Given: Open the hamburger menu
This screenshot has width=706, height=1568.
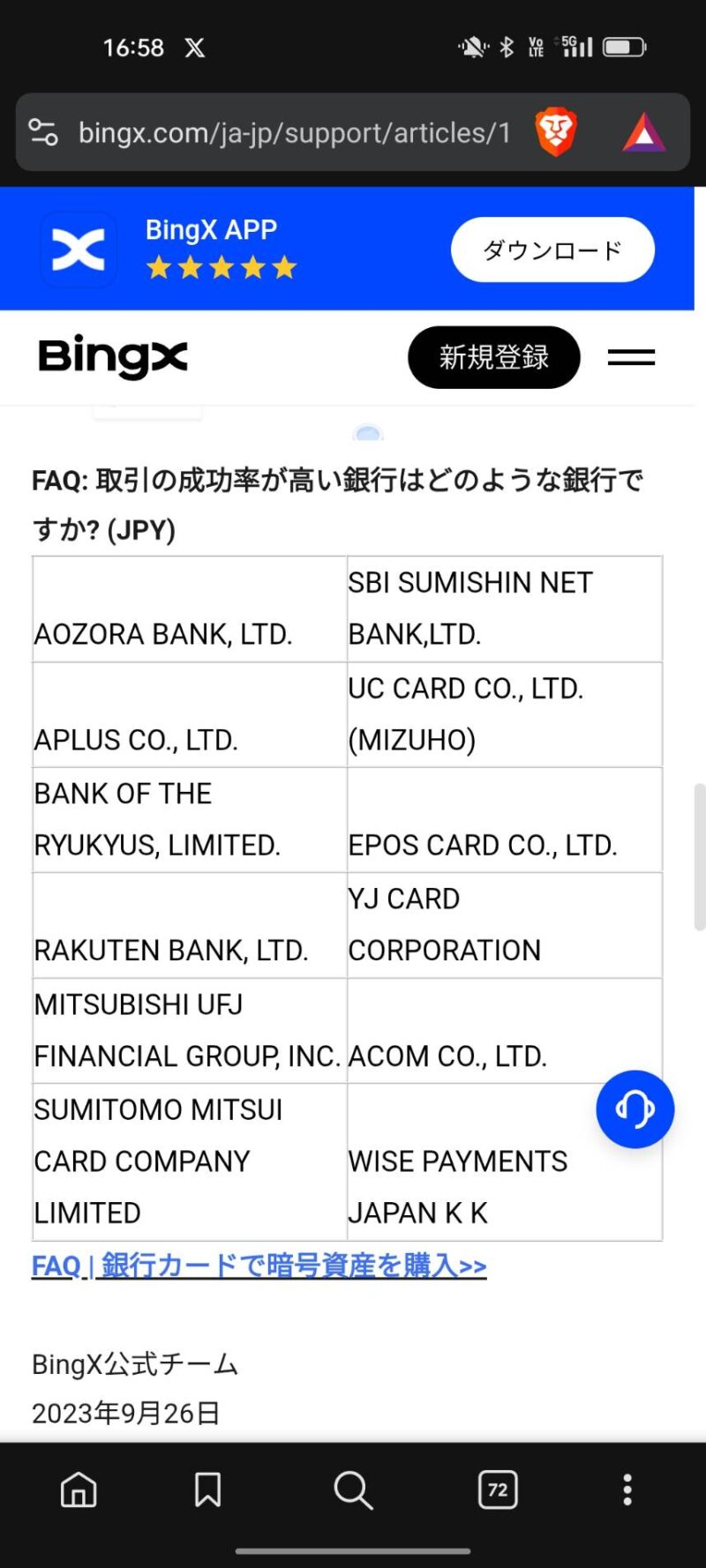Looking at the screenshot, I should point(631,357).
